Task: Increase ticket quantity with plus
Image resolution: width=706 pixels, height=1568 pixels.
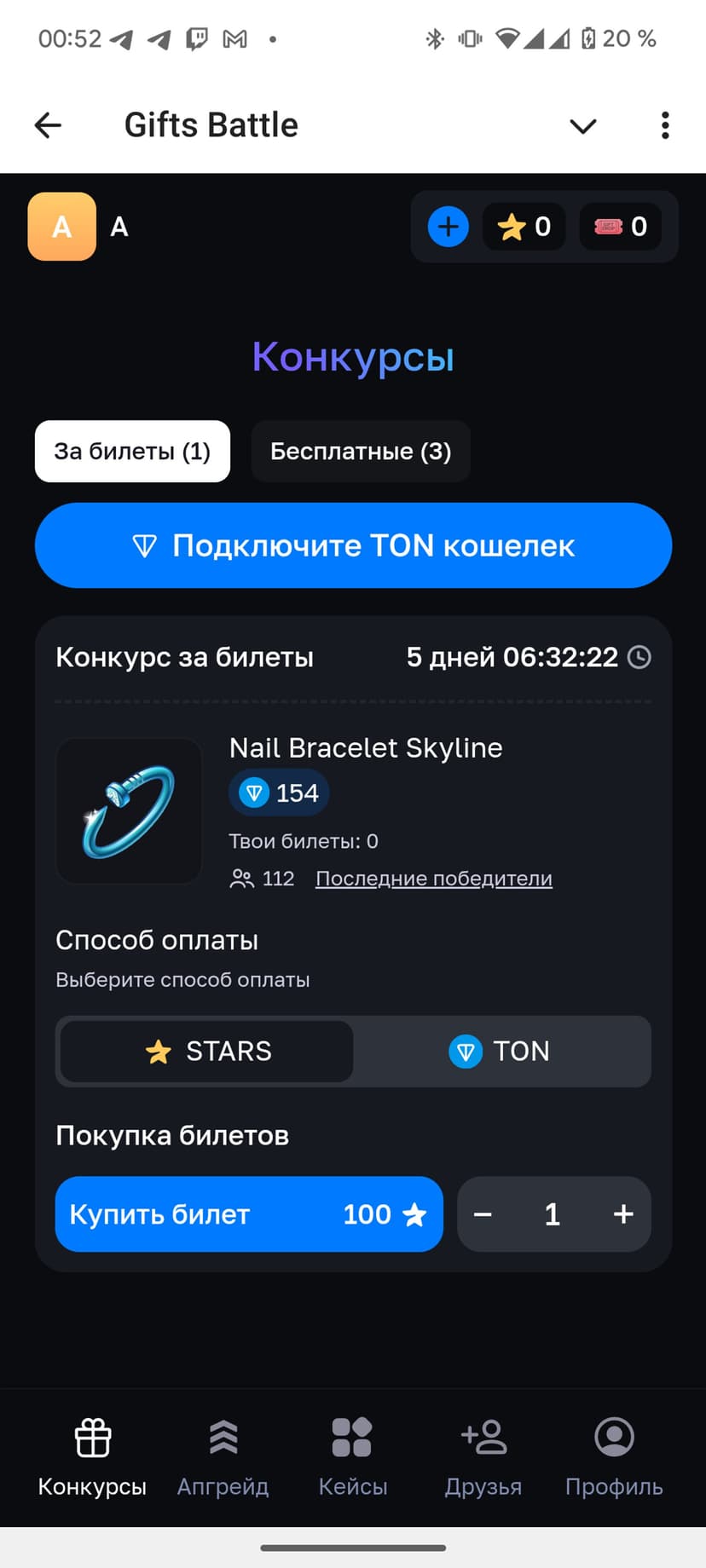Action: pos(623,1214)
